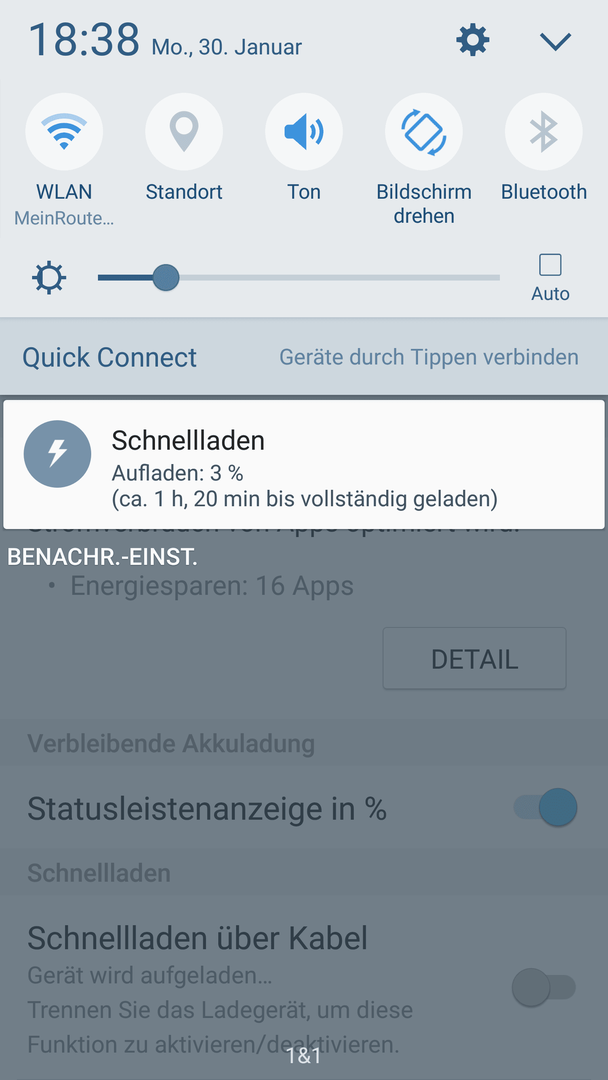Screen dimensions: 608x1080
Task: Open settings via the gear icon
Action: click(x=472, y=41)
